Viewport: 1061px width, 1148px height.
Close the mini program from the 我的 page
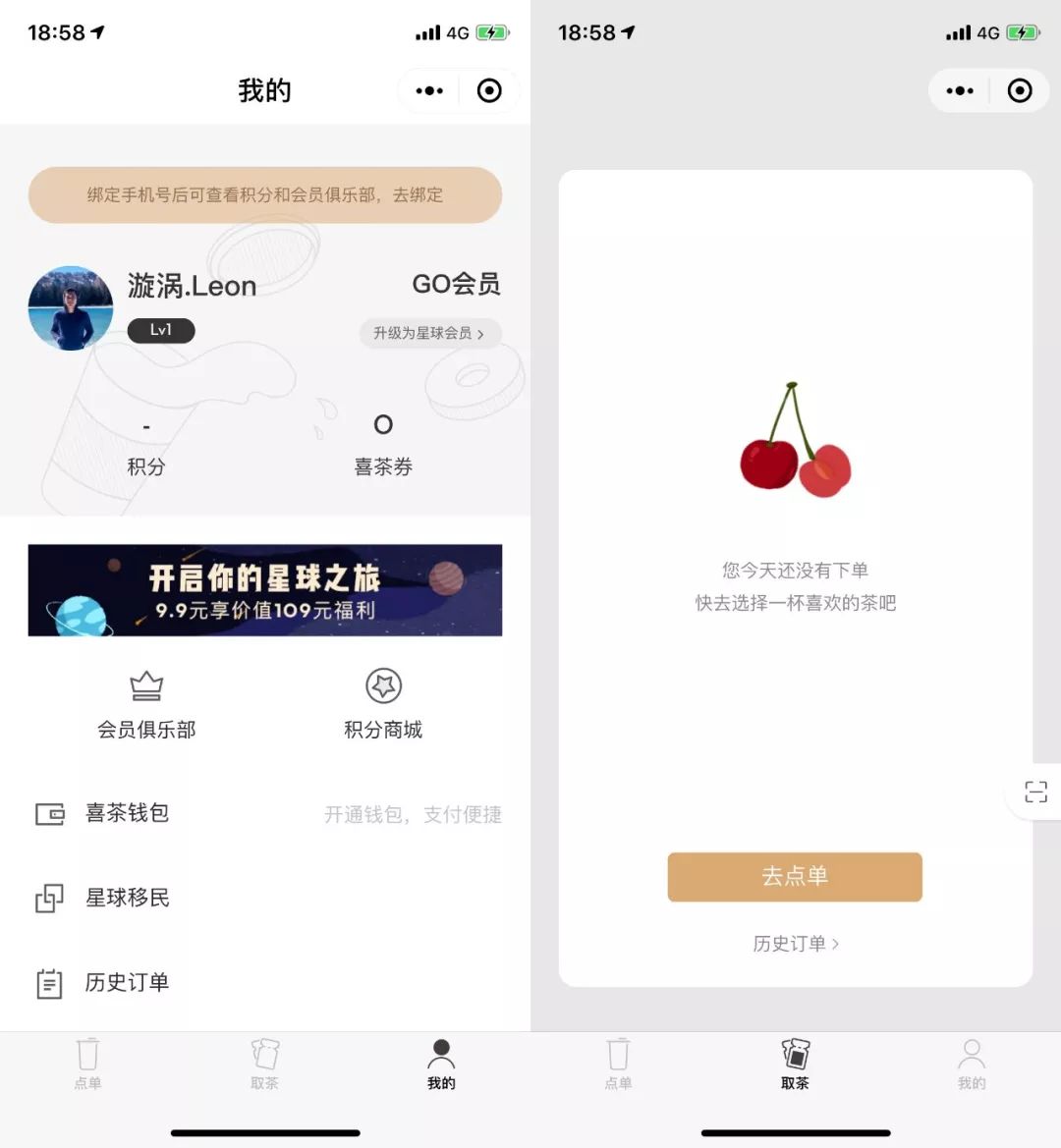pos(489,91)
